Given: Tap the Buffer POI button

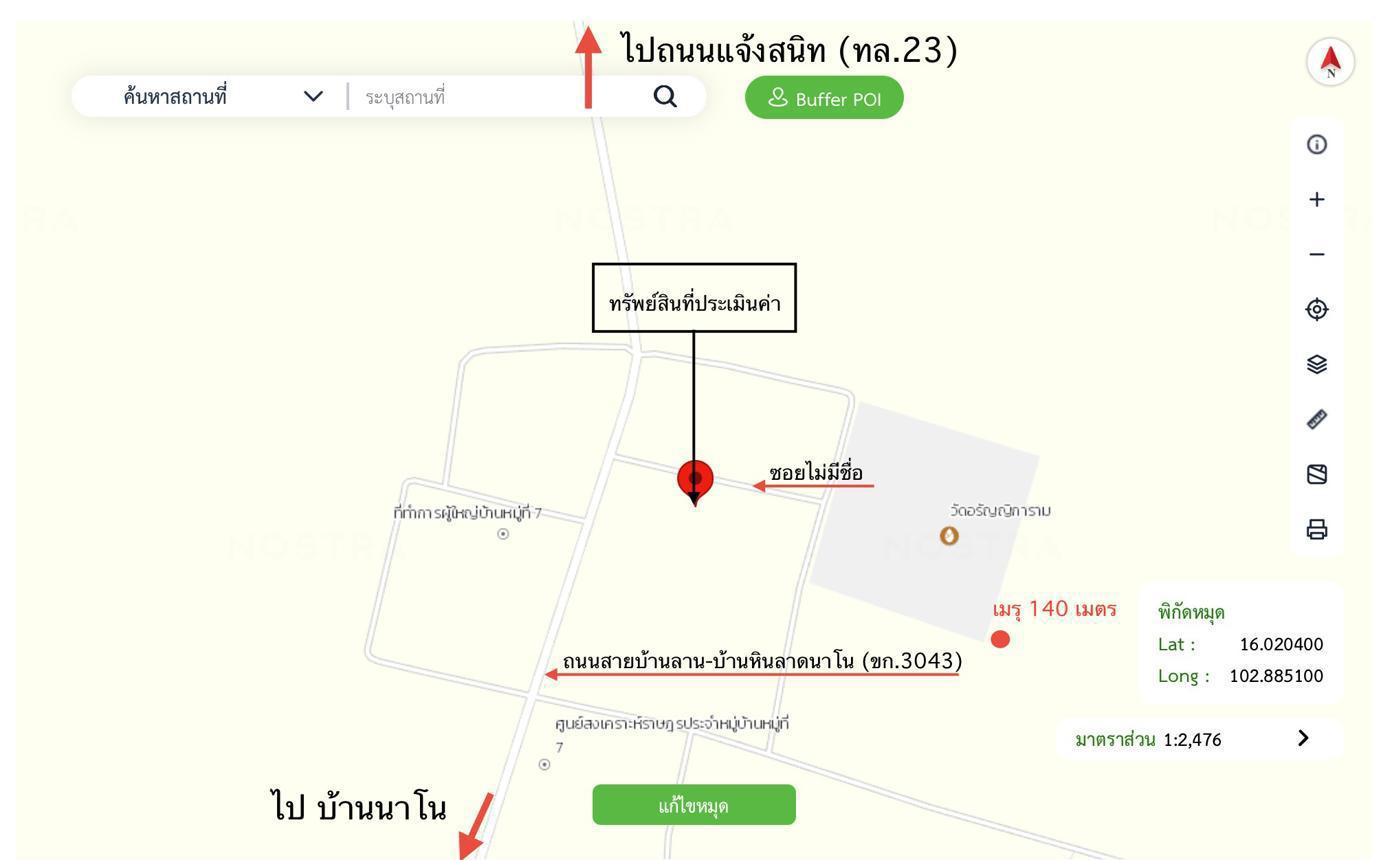Looking at the screenshot, I should click(824, 98).
